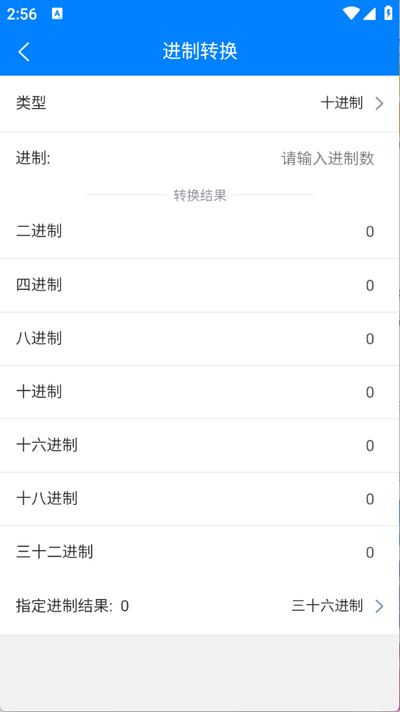Screen dimensions: 400x712
Task: Go back using the top-left arrow
Action: (x=24, y=51)
